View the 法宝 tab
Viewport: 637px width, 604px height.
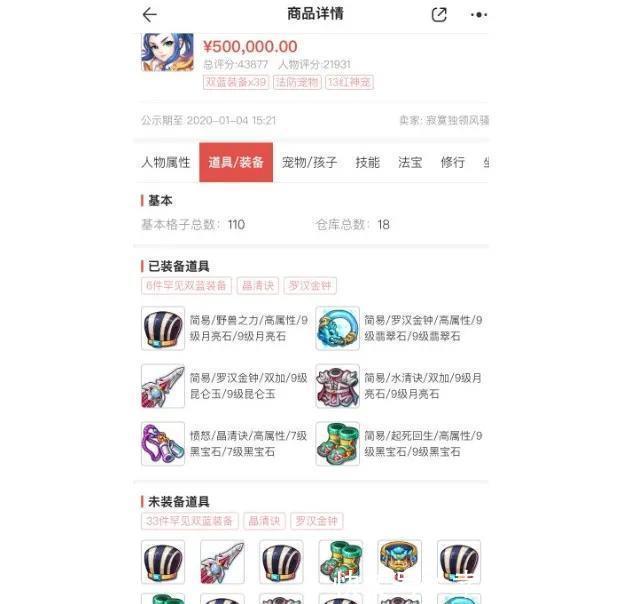pos(410,162)
